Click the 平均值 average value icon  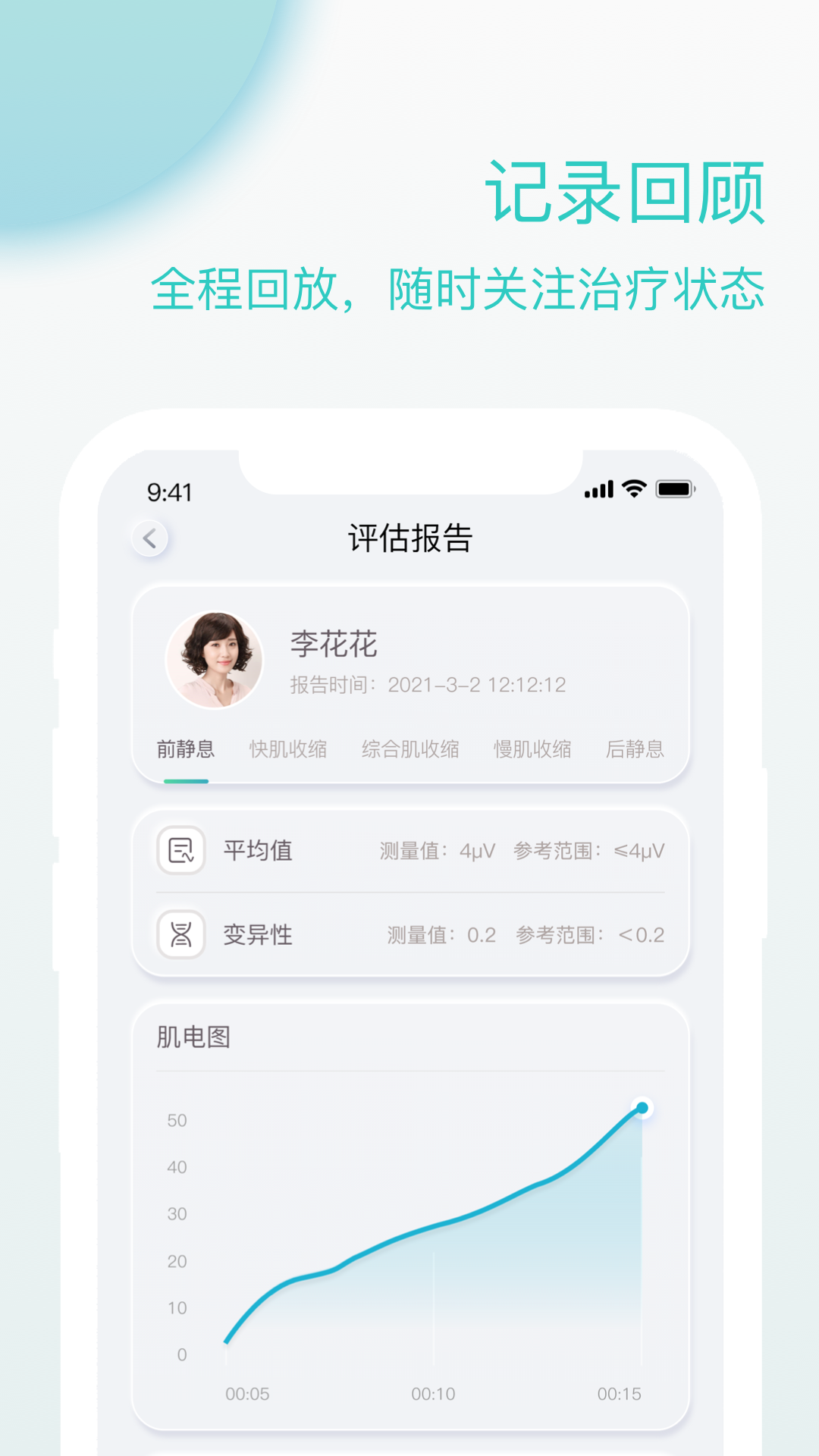click(181, 851)
